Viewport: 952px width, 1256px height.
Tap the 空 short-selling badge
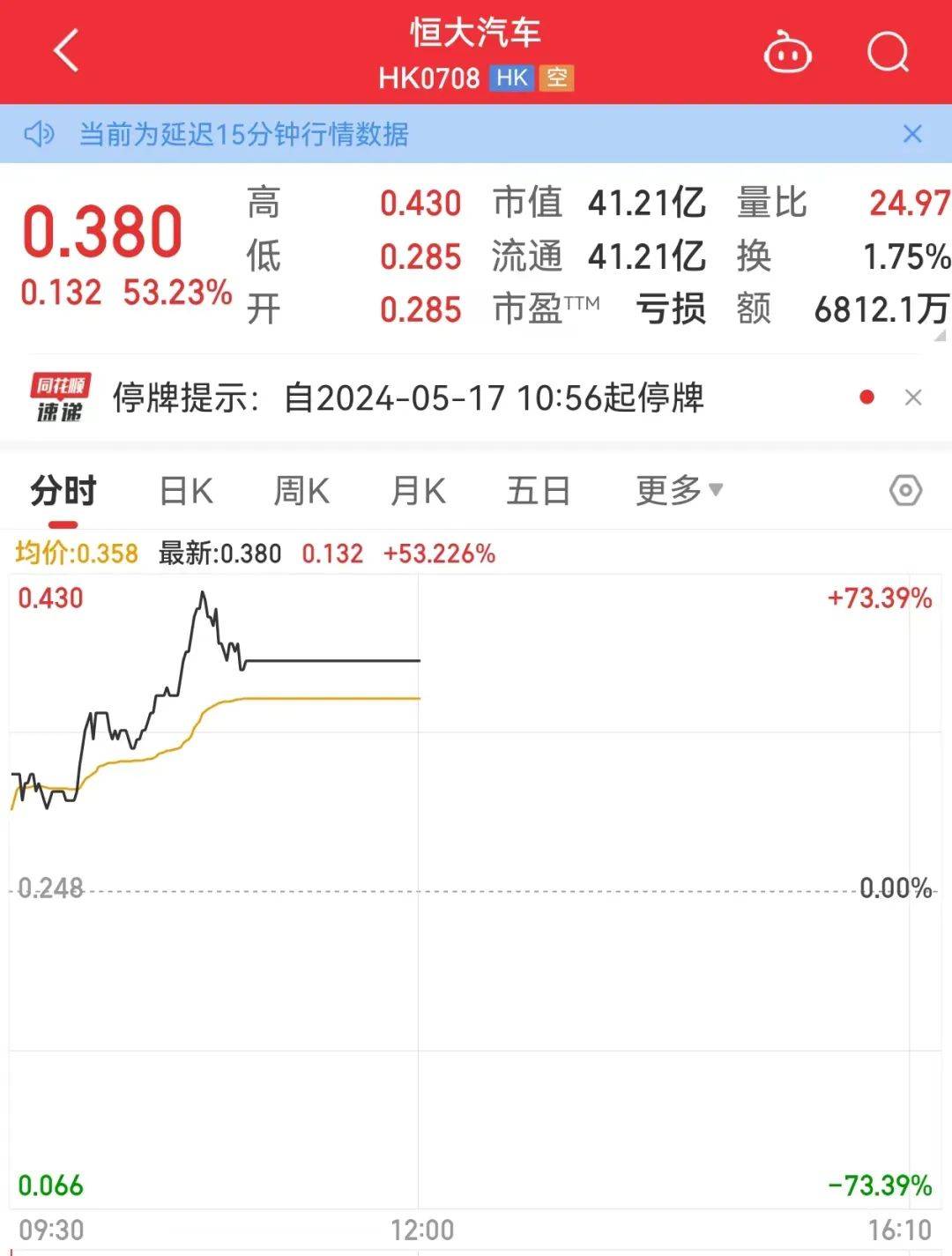(559, 78)
